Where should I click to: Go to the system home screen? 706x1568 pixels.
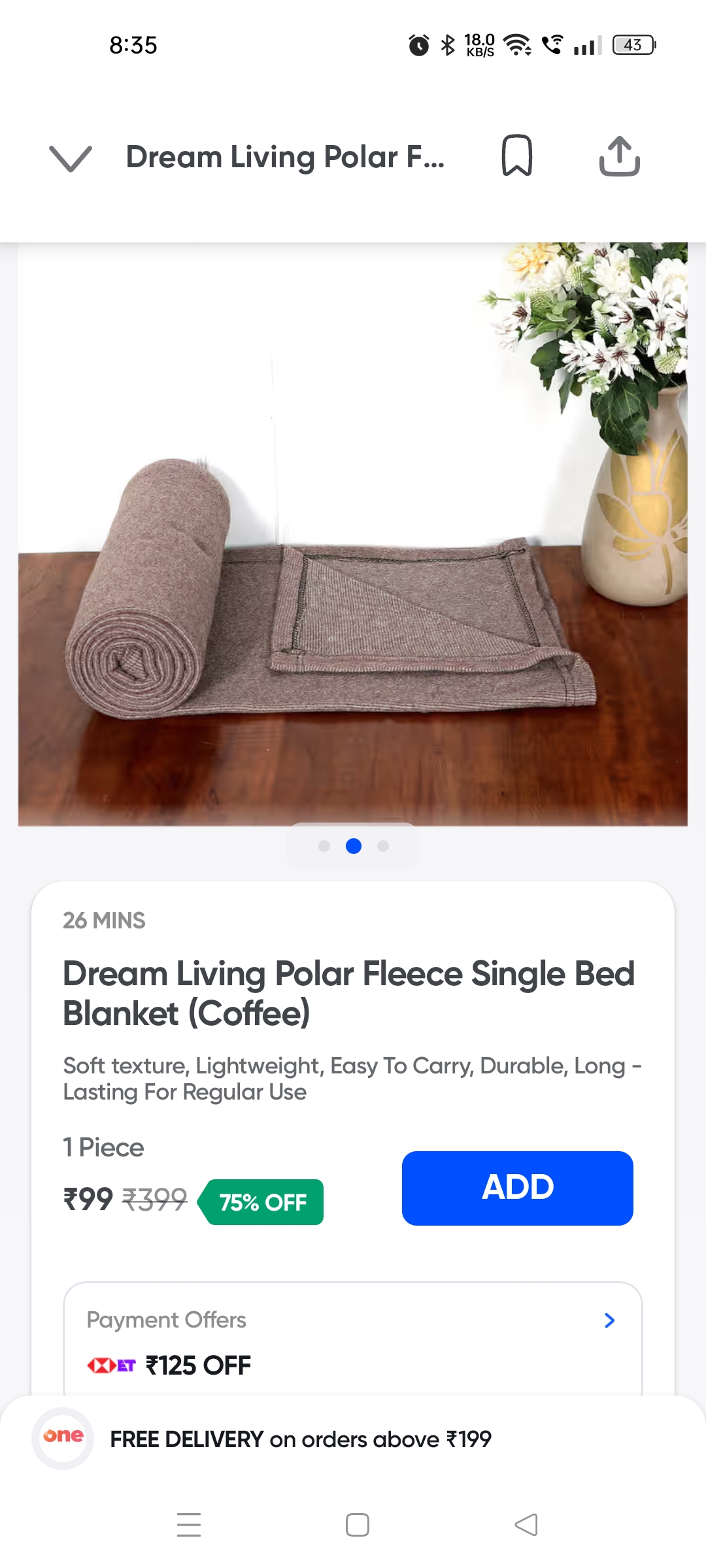coord(357,1525)
